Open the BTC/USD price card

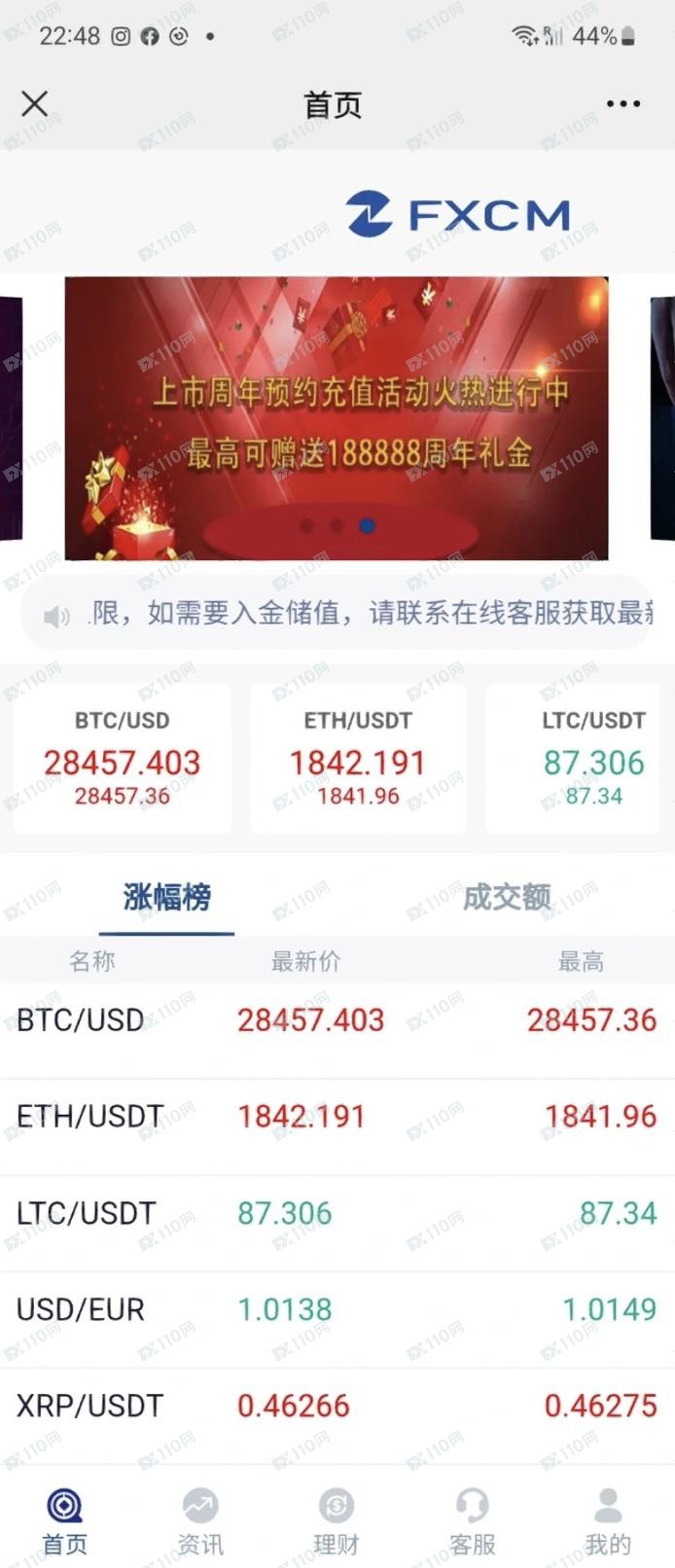tap(123, 759)
